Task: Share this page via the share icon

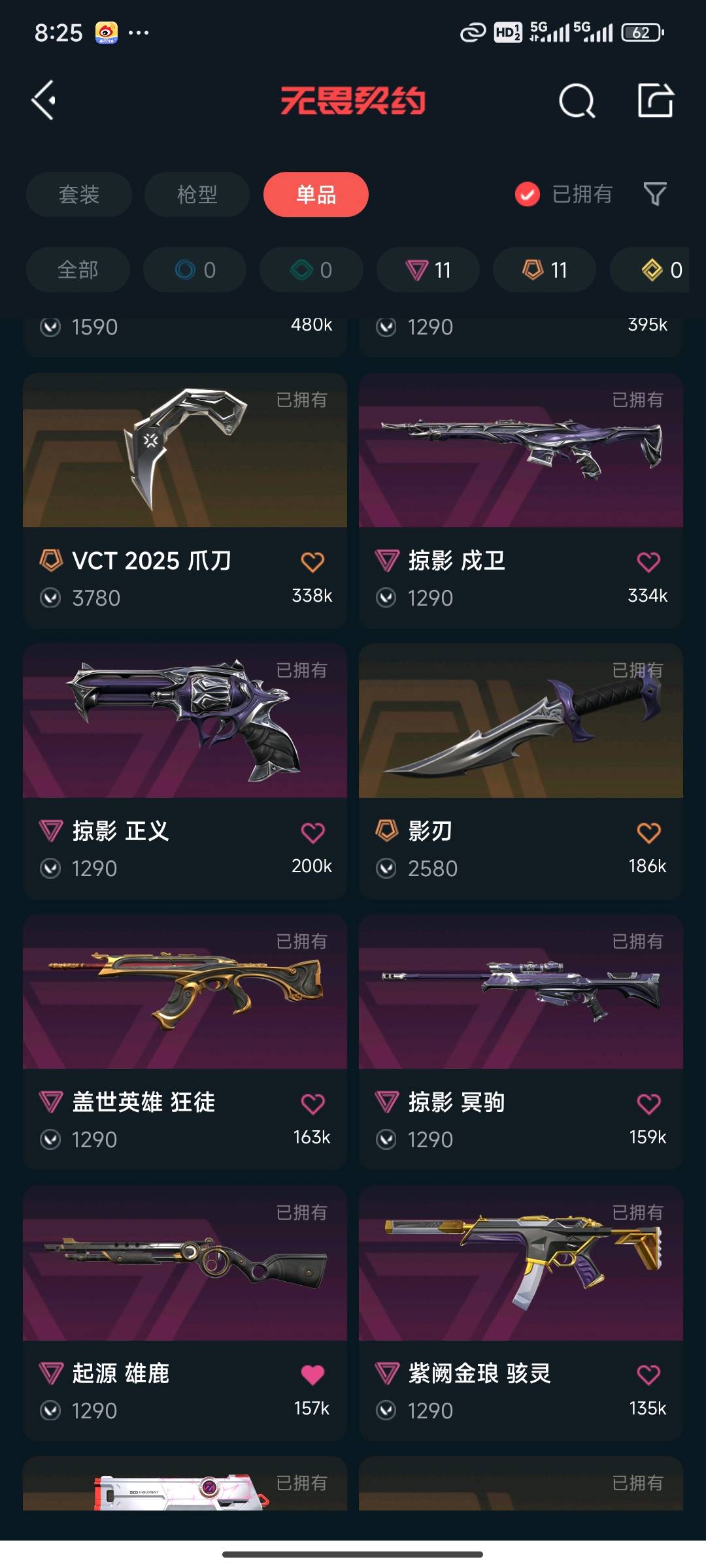Action: coord(655,101)
